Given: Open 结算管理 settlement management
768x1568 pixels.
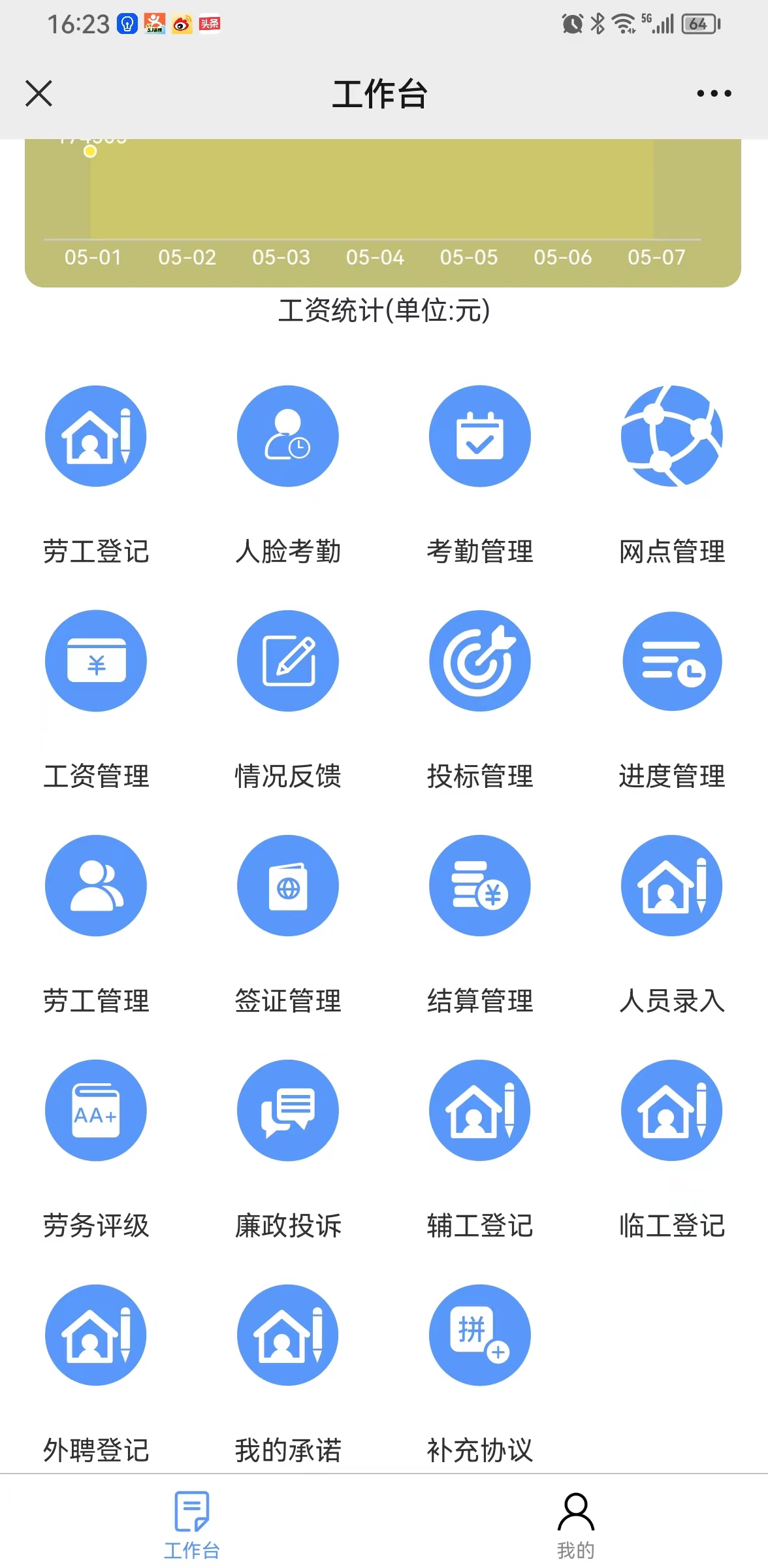Looking at the screenshot, I should (480, 886).
